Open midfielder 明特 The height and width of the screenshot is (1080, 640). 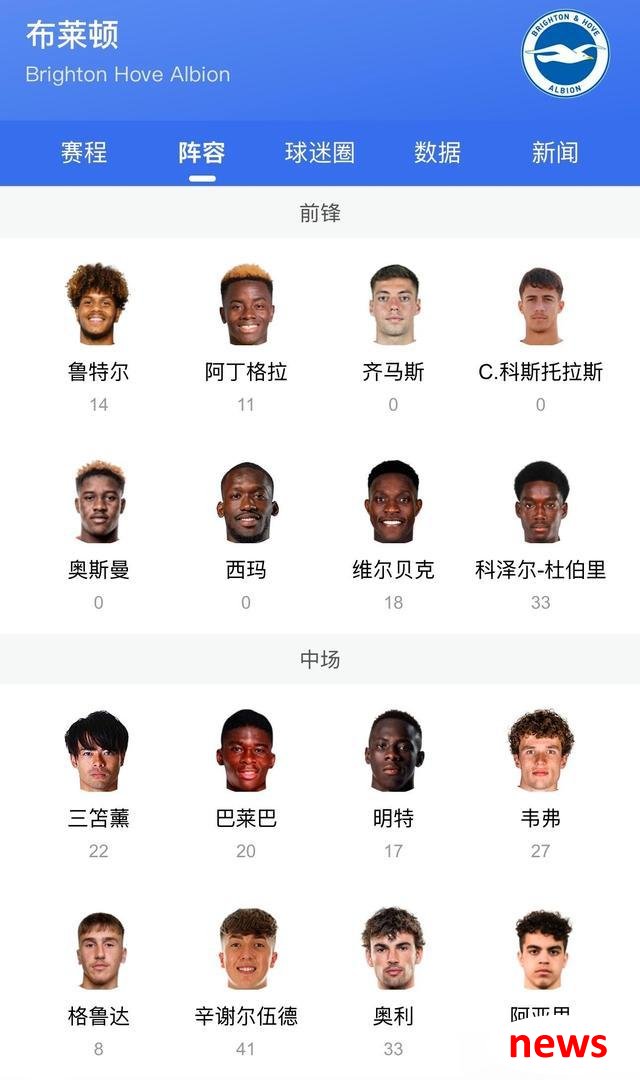click(x=393, y=751)
